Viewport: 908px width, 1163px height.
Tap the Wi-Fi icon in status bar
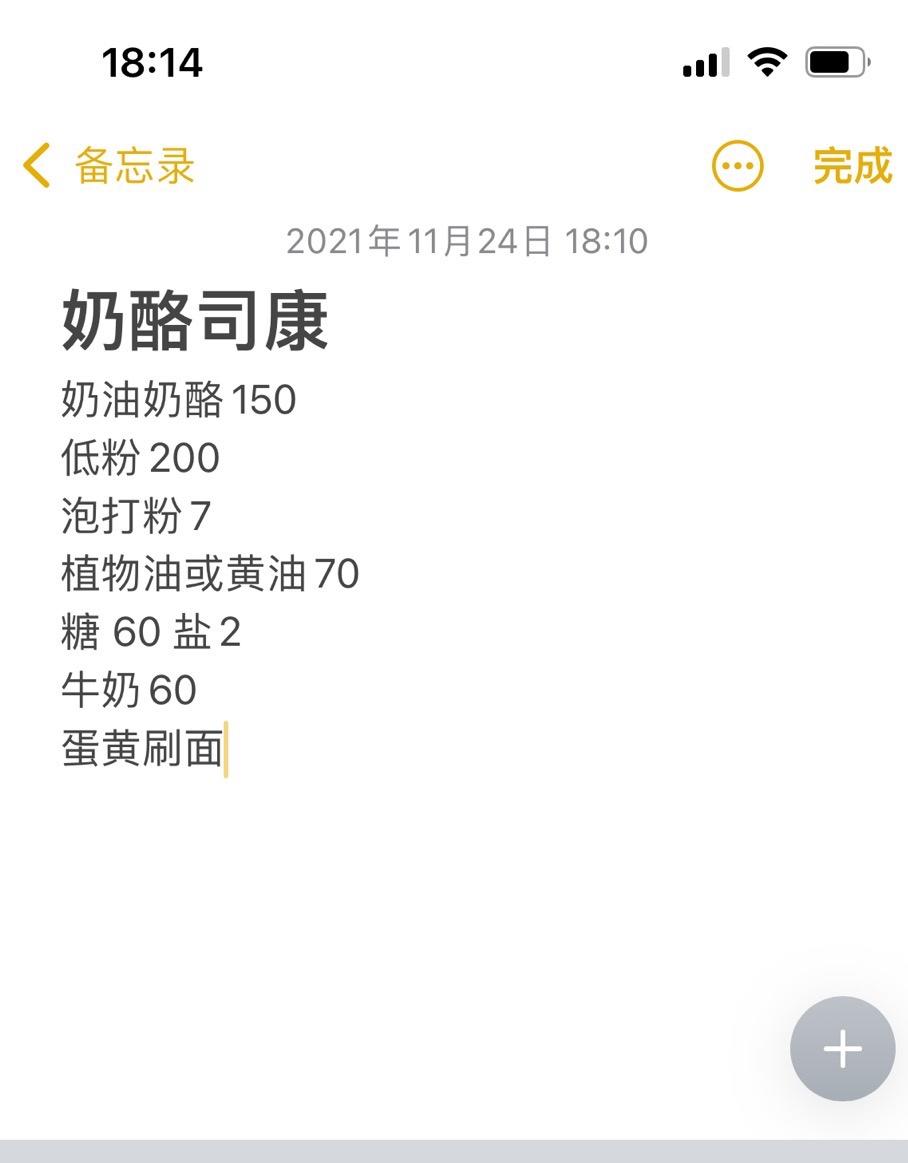(764, 63)
